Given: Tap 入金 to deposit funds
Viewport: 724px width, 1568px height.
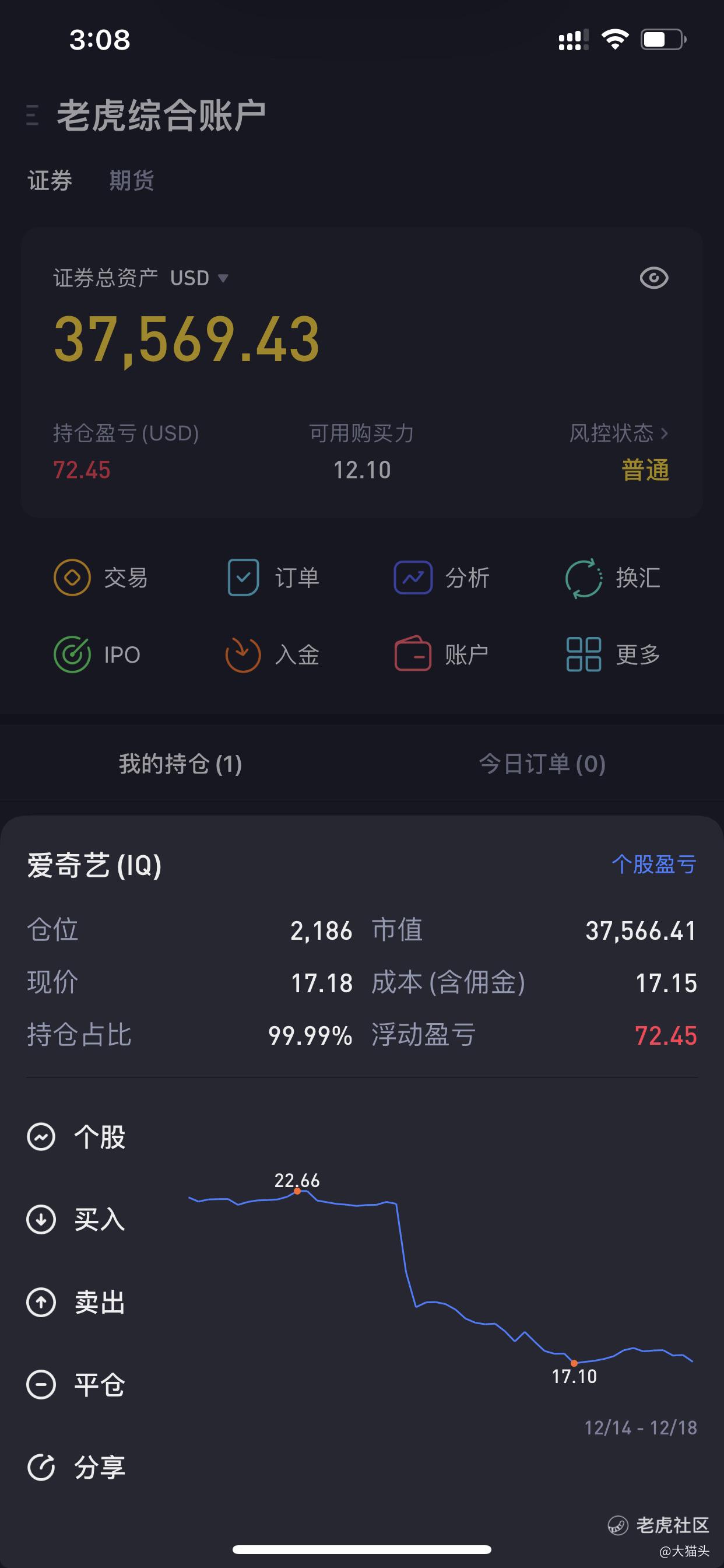Looking at the screenshot, I should coord(273,654).
